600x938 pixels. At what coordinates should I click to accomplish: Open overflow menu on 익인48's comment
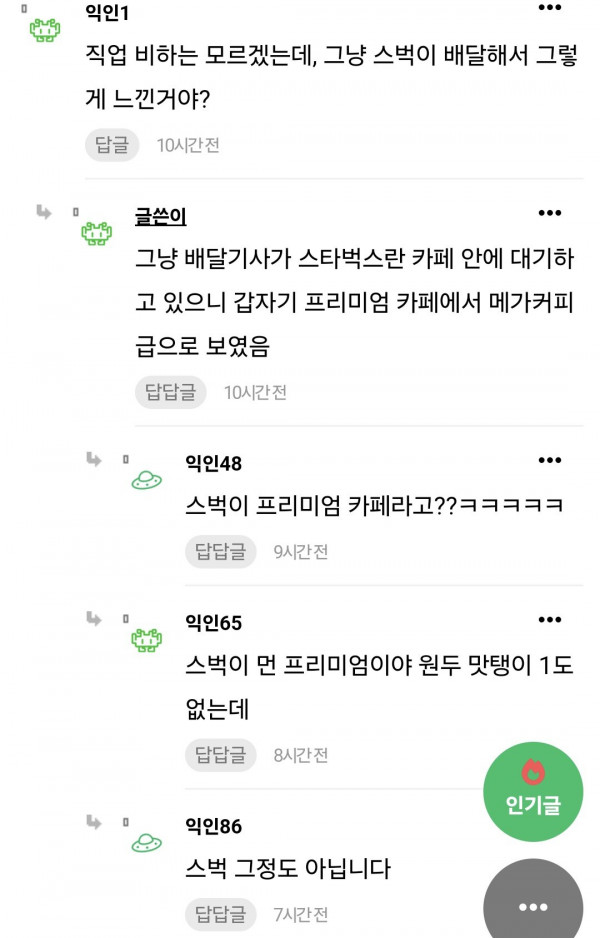[x=550, y=460]
